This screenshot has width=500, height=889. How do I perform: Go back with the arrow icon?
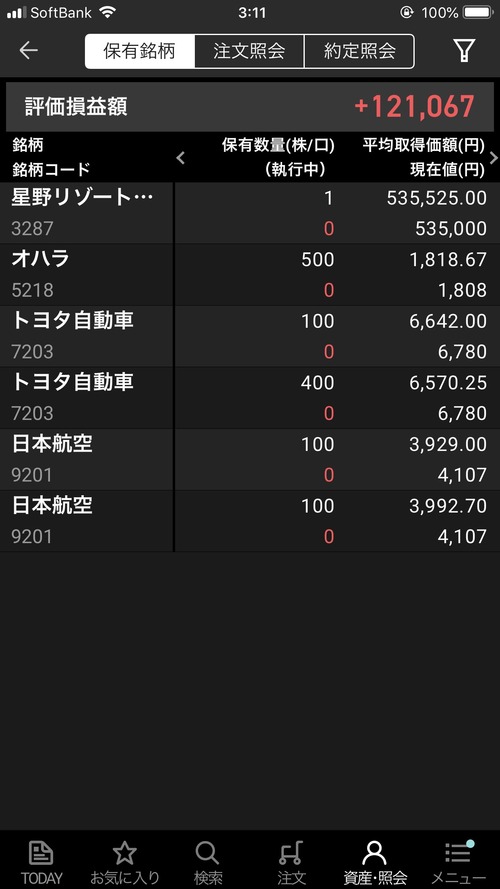pos(28,51)
